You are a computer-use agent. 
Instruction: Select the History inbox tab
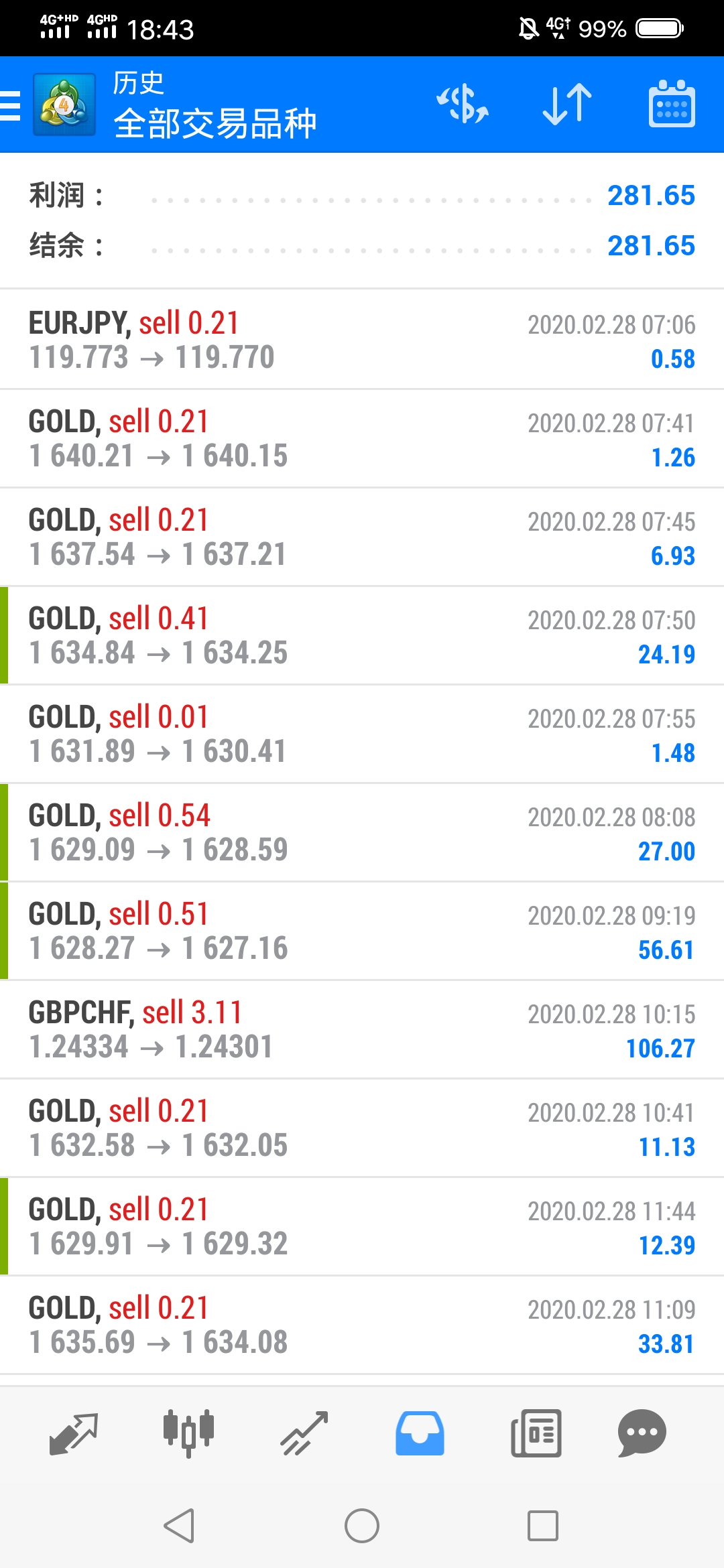[420, 1433]
